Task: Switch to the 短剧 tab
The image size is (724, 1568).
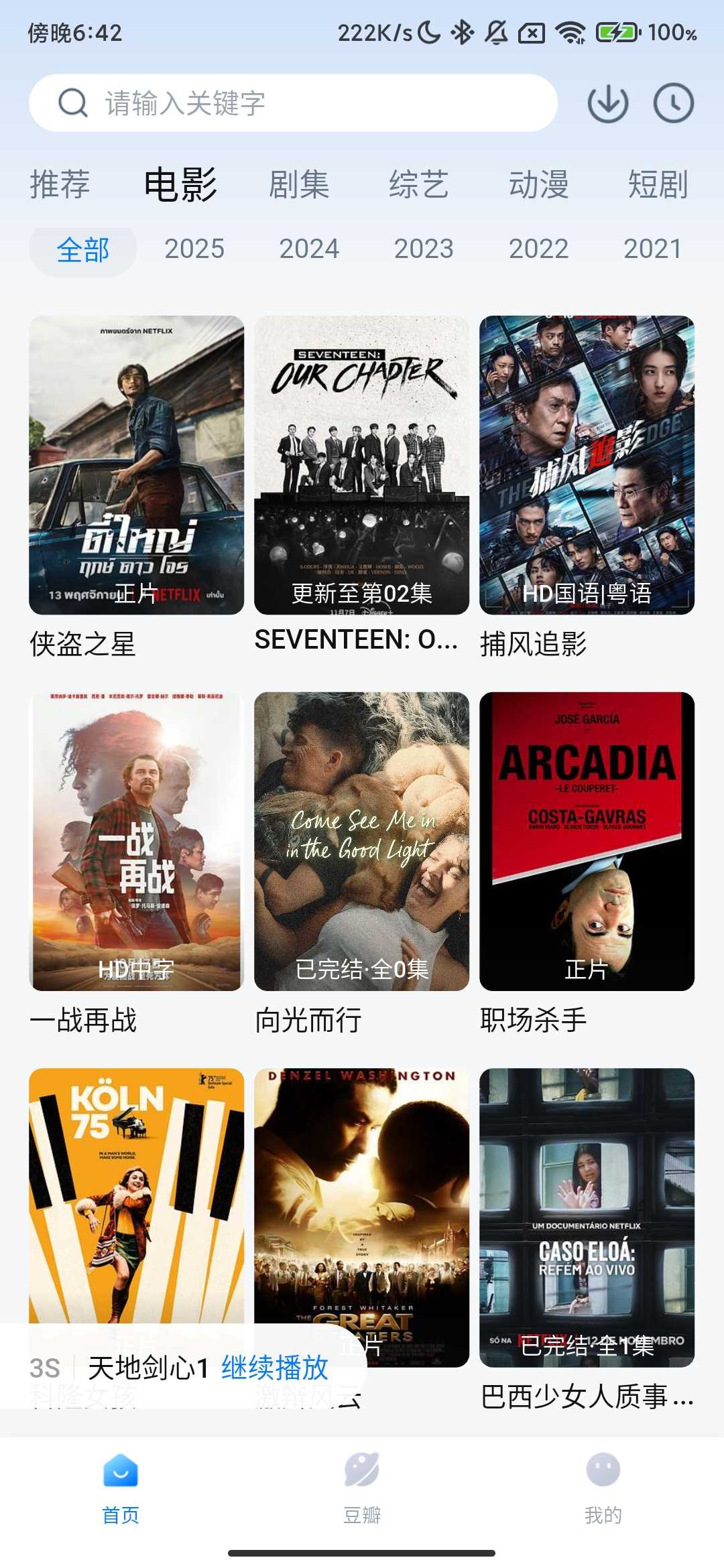Action: point(658,184)
